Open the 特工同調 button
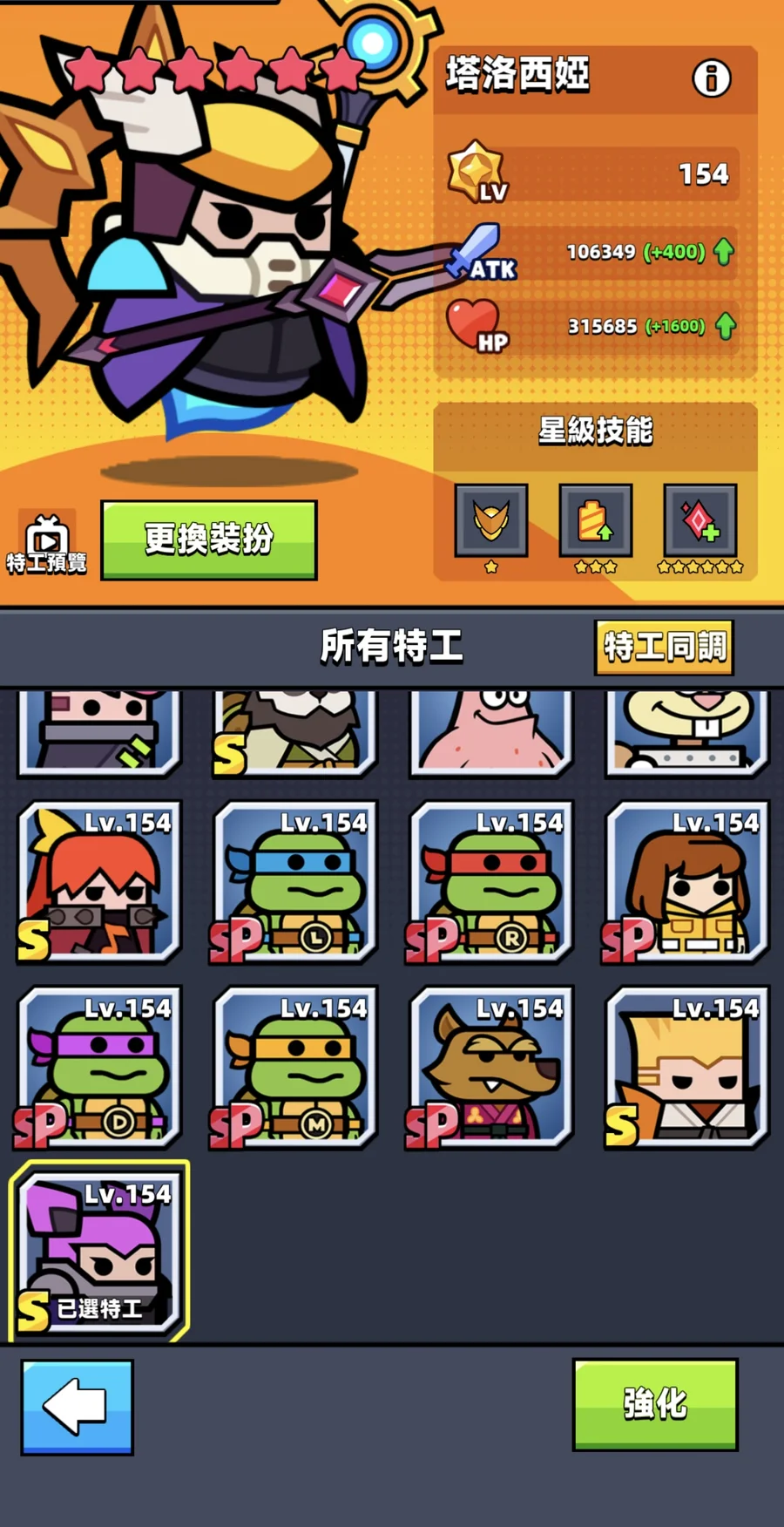The height and width of the screenshot is (1527, 784). (664, 647)
